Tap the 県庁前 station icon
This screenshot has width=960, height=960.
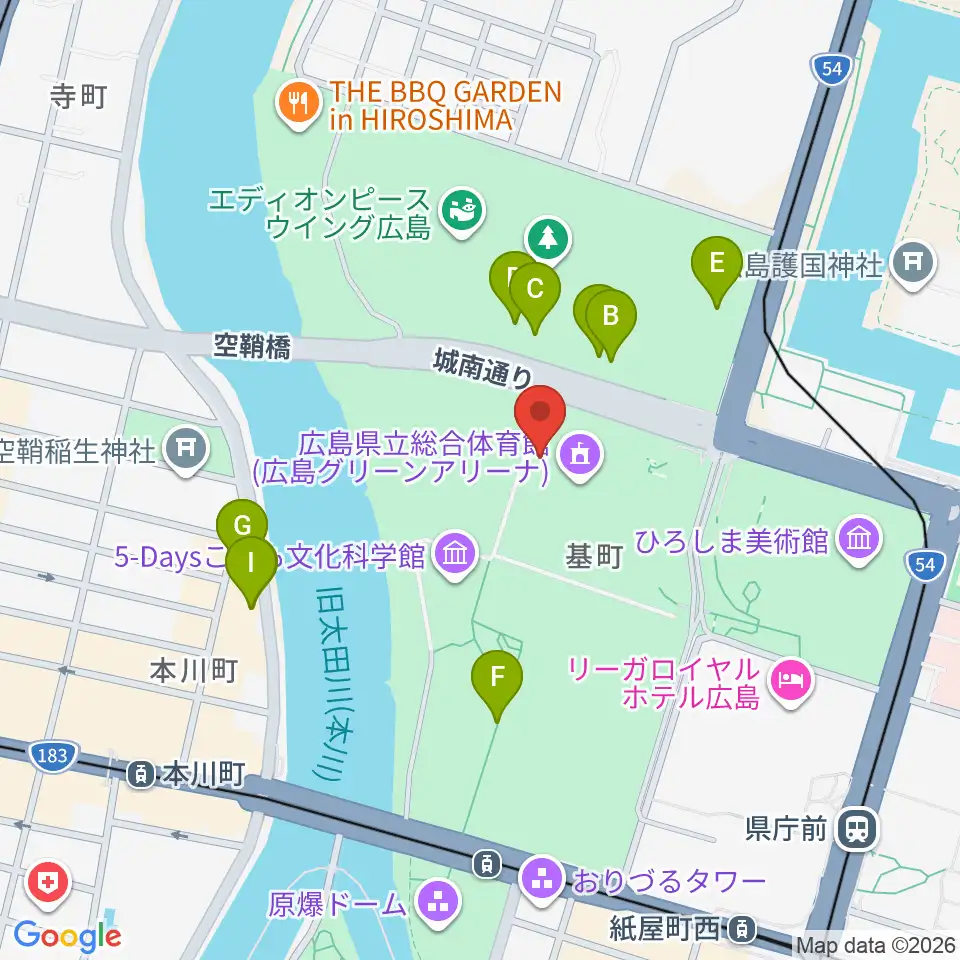[857, 830]
